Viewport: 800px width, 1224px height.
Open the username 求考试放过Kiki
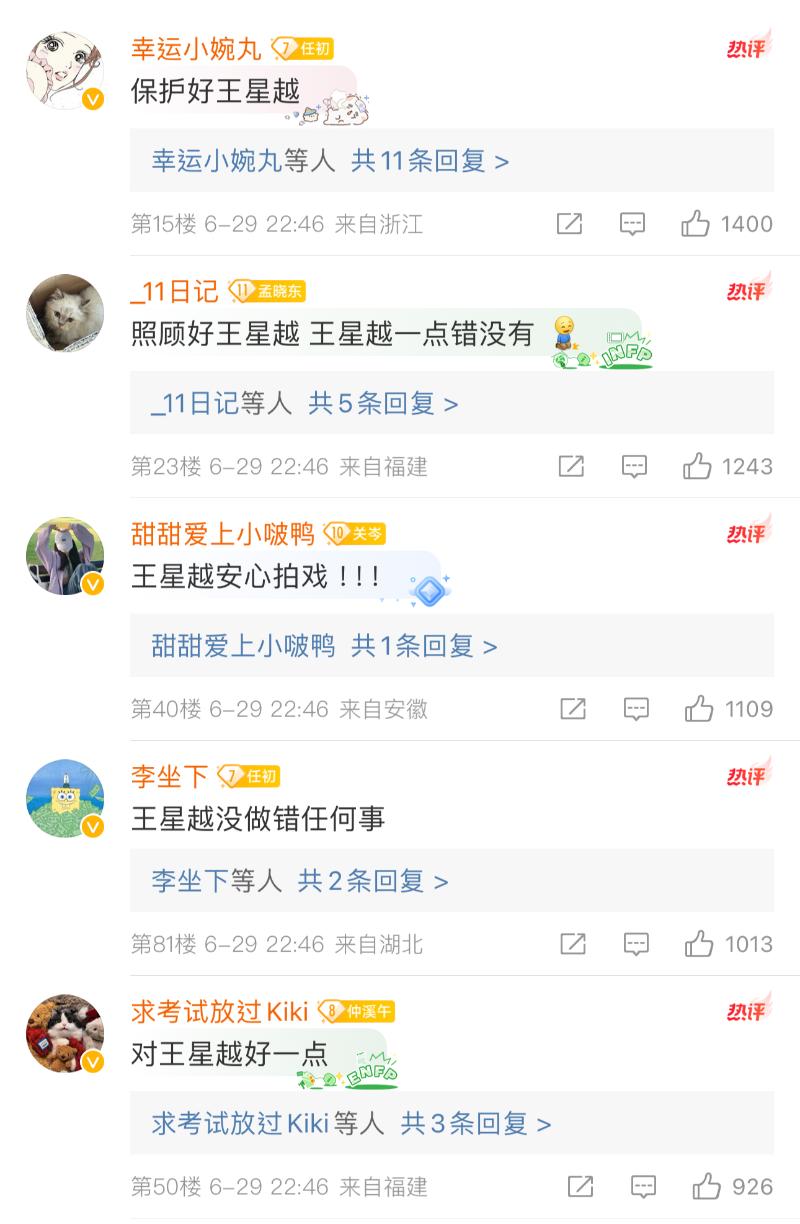tap(220, 1011)
